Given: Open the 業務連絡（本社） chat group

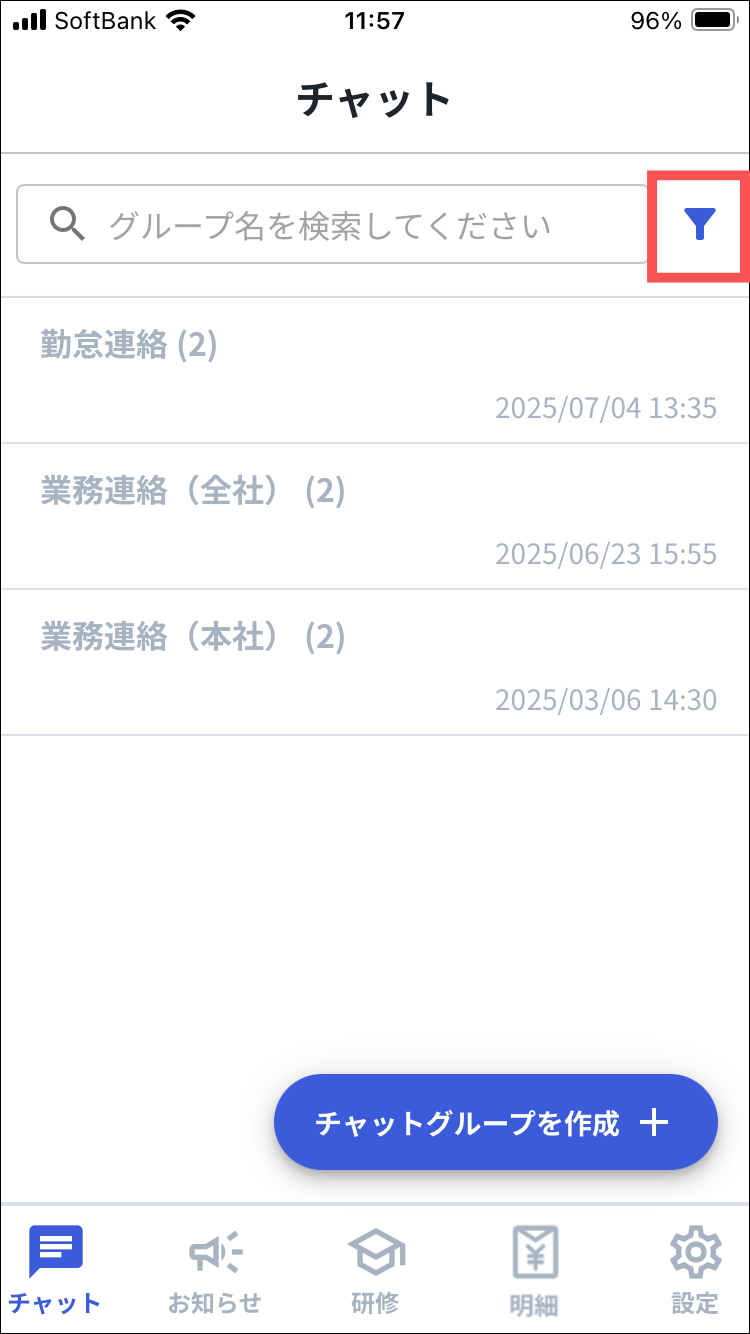Looking at the screenshot, I should 375,663.
